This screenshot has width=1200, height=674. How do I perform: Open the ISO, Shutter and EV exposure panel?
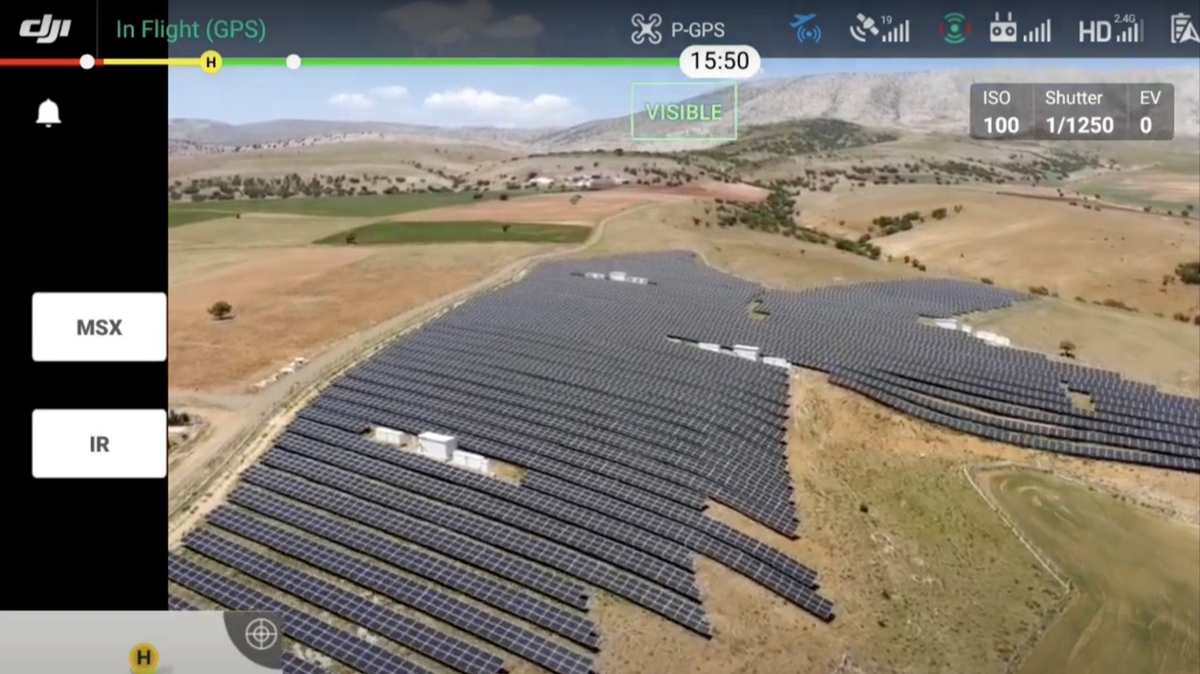[x=1071, y=111]
